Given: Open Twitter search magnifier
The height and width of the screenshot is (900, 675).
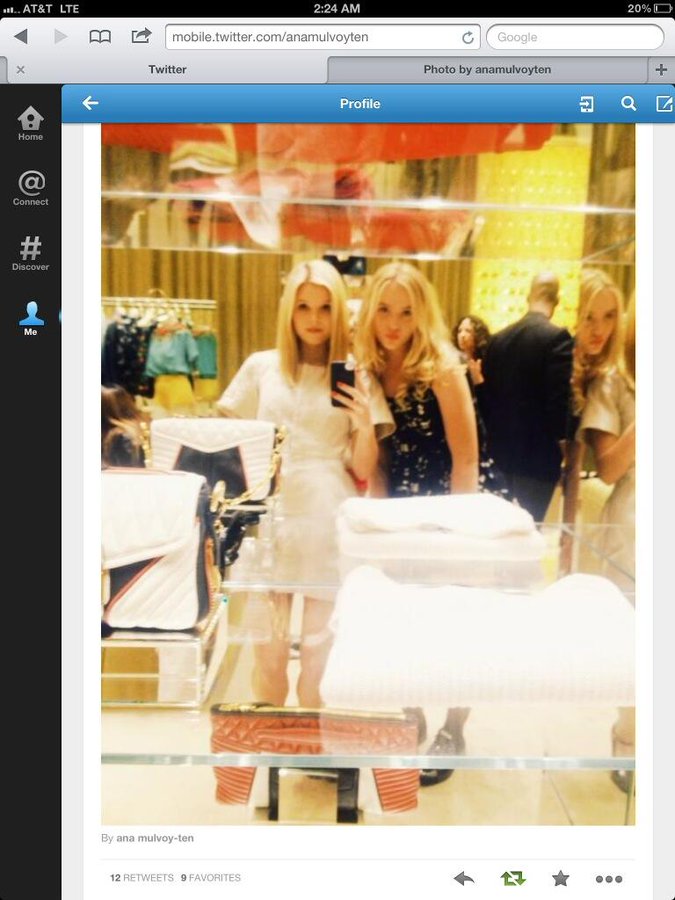Looking at the screenshot, I should (628, 103).
